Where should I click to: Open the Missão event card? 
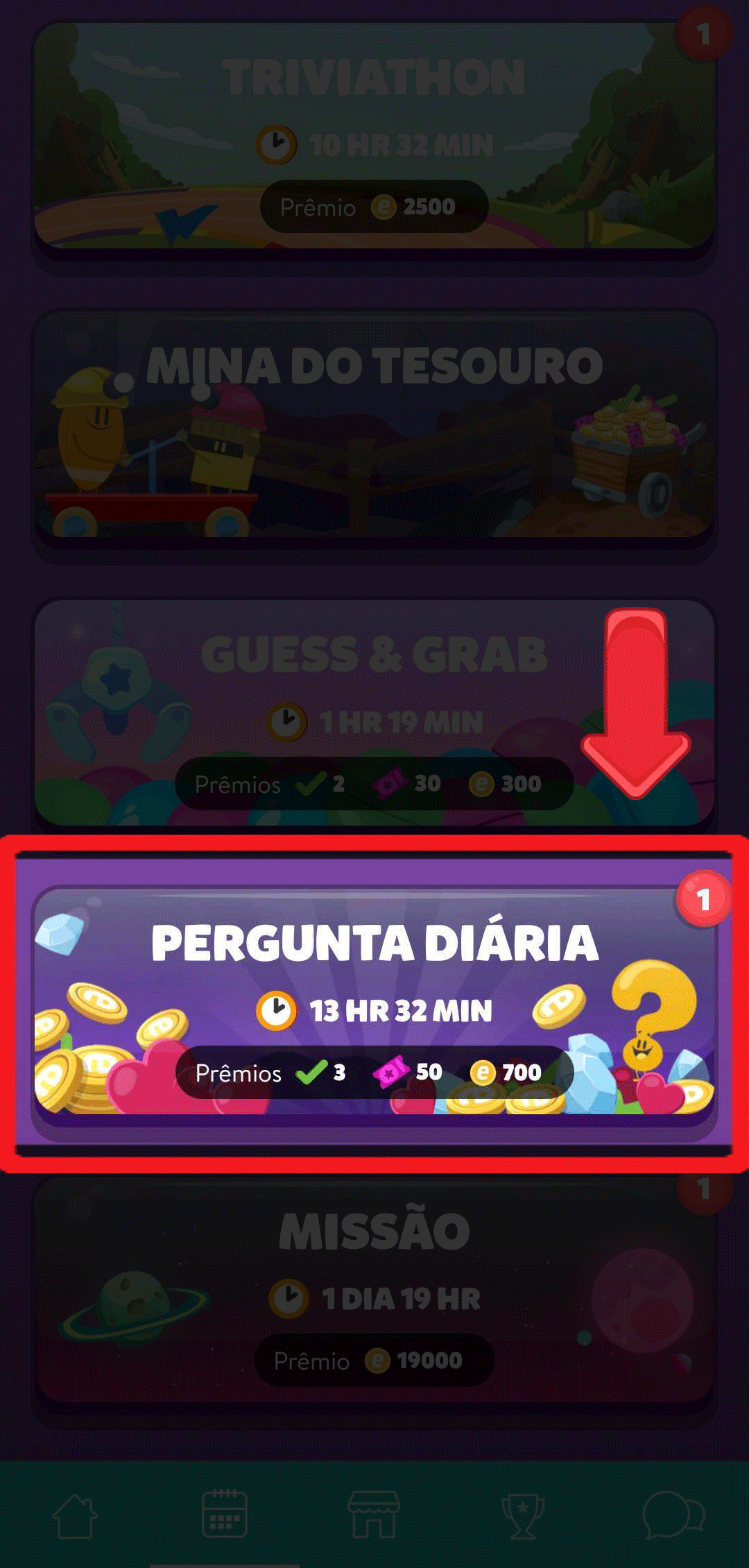click(374, 1290)
